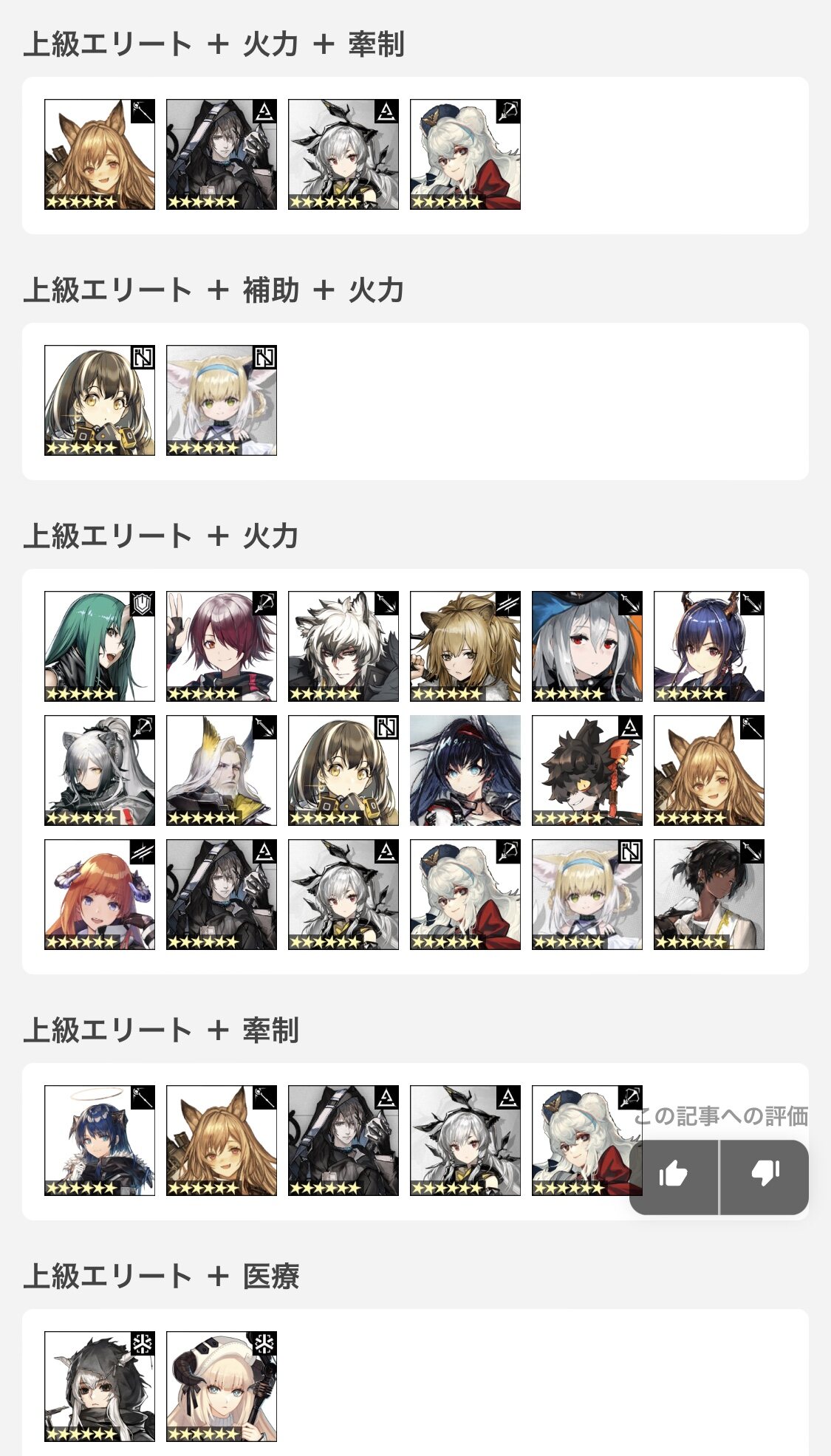Screen dimensions: 831x1456
Task: Open the brown-haired girl under 補助 + 火力
Action: (x=100, y=400)
